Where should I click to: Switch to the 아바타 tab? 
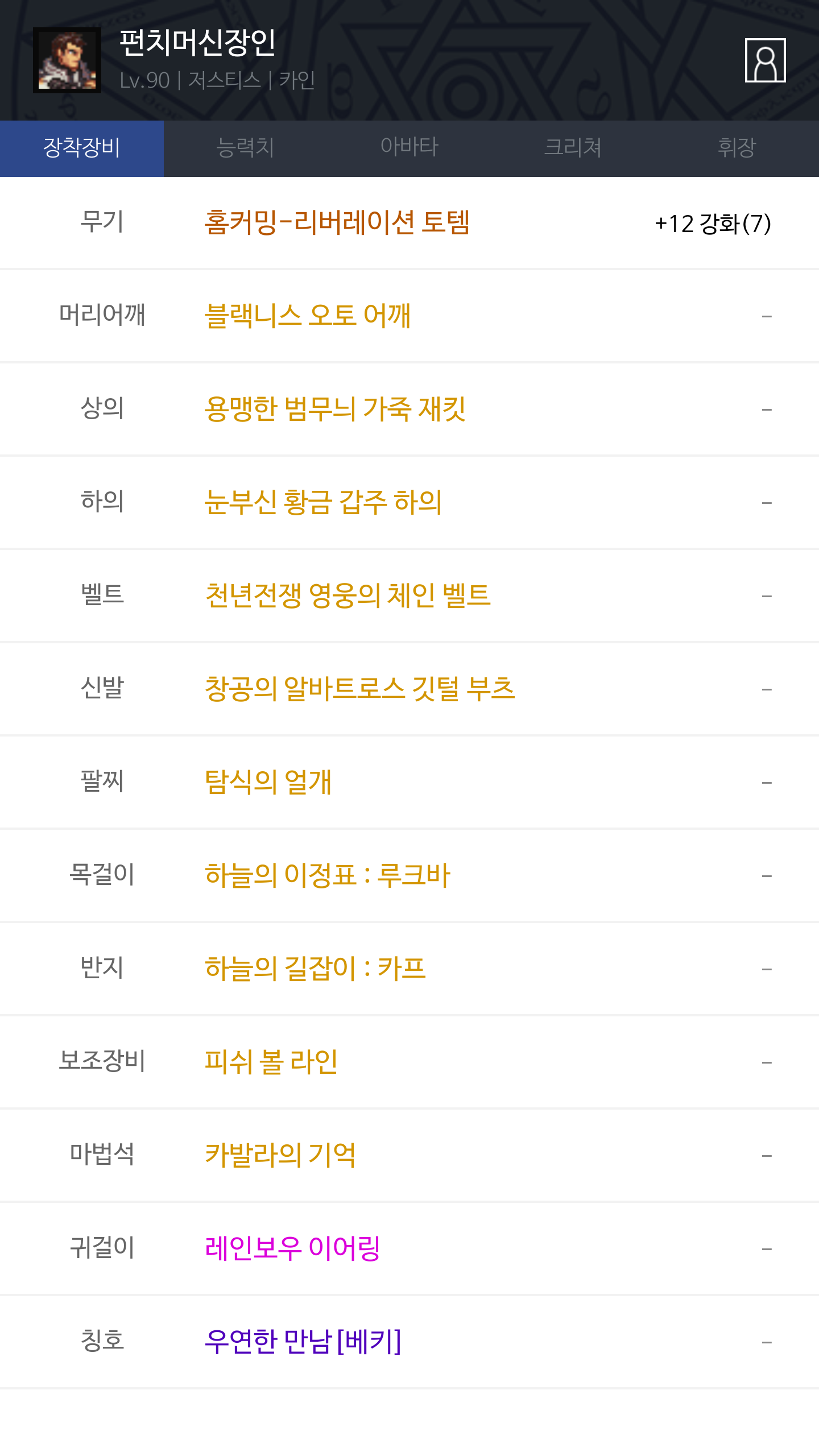click(409, 148)
